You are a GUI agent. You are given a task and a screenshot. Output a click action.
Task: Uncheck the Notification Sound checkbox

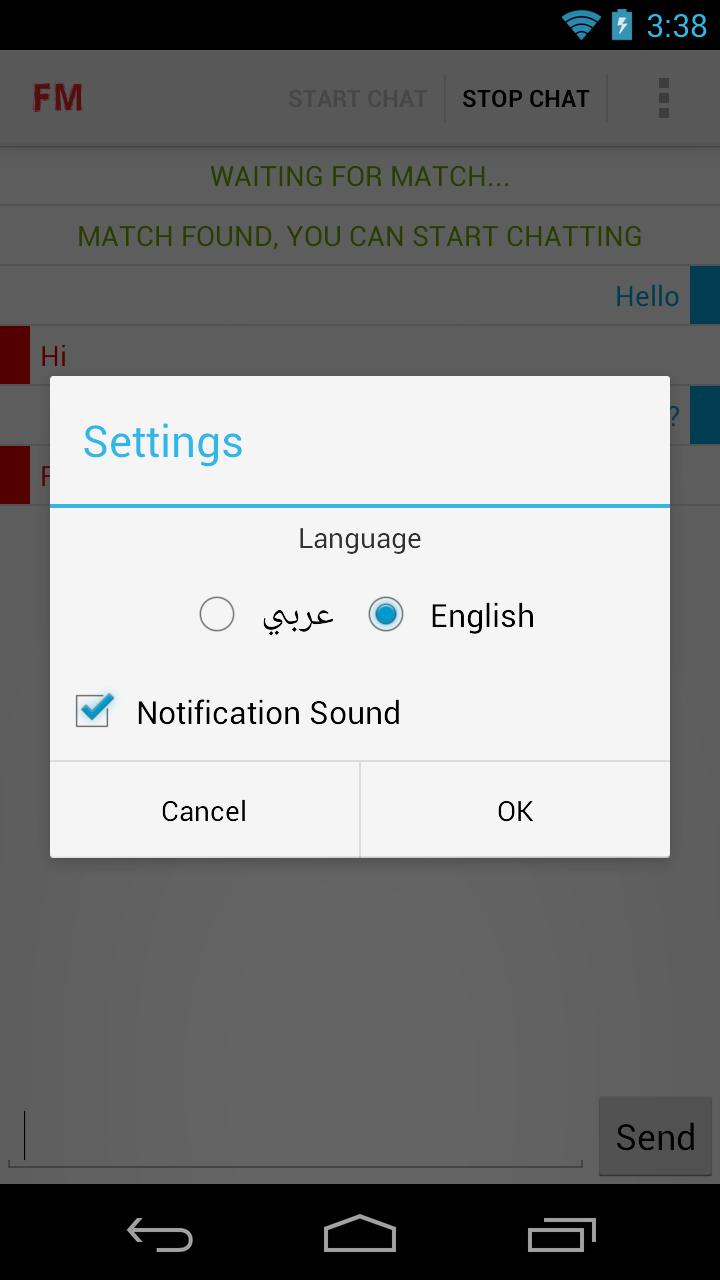click(x=93, y=711)
